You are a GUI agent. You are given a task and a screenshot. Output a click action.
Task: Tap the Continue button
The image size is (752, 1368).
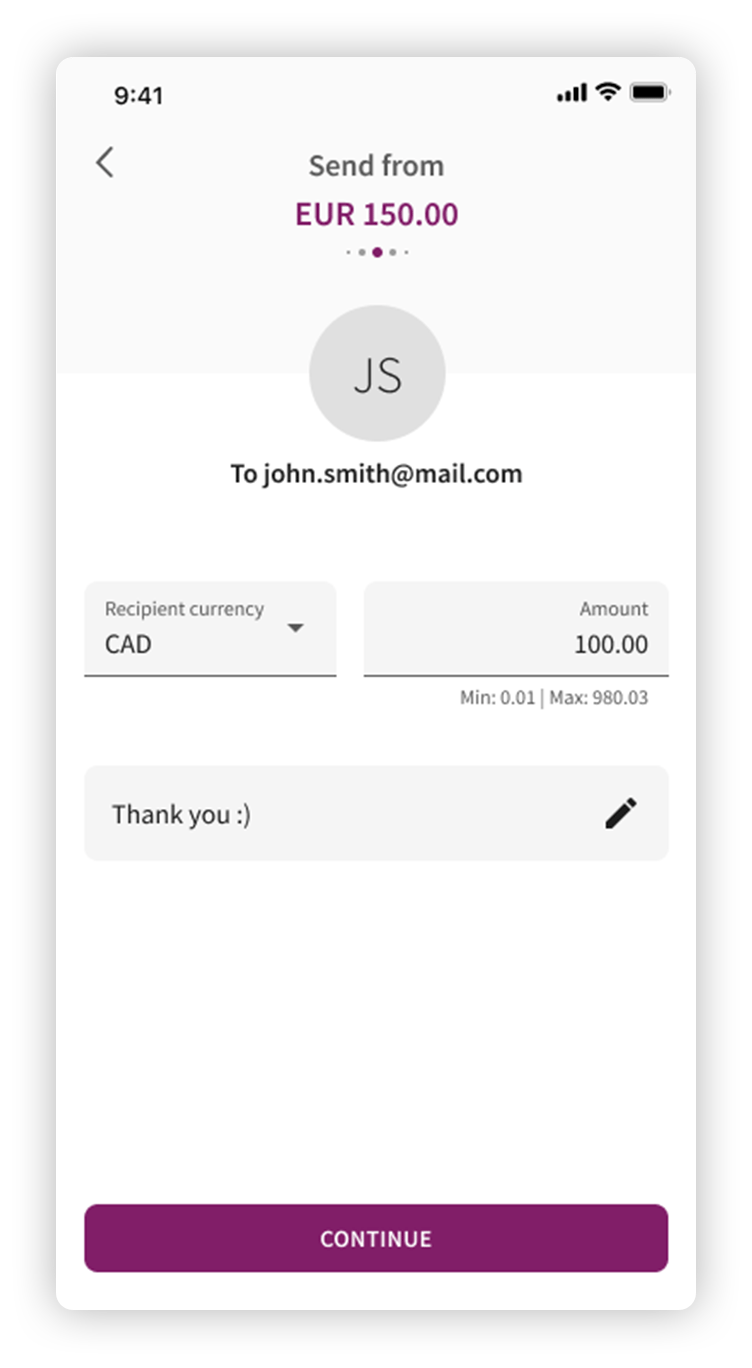pyautogui.click(x=376, y=1238)
